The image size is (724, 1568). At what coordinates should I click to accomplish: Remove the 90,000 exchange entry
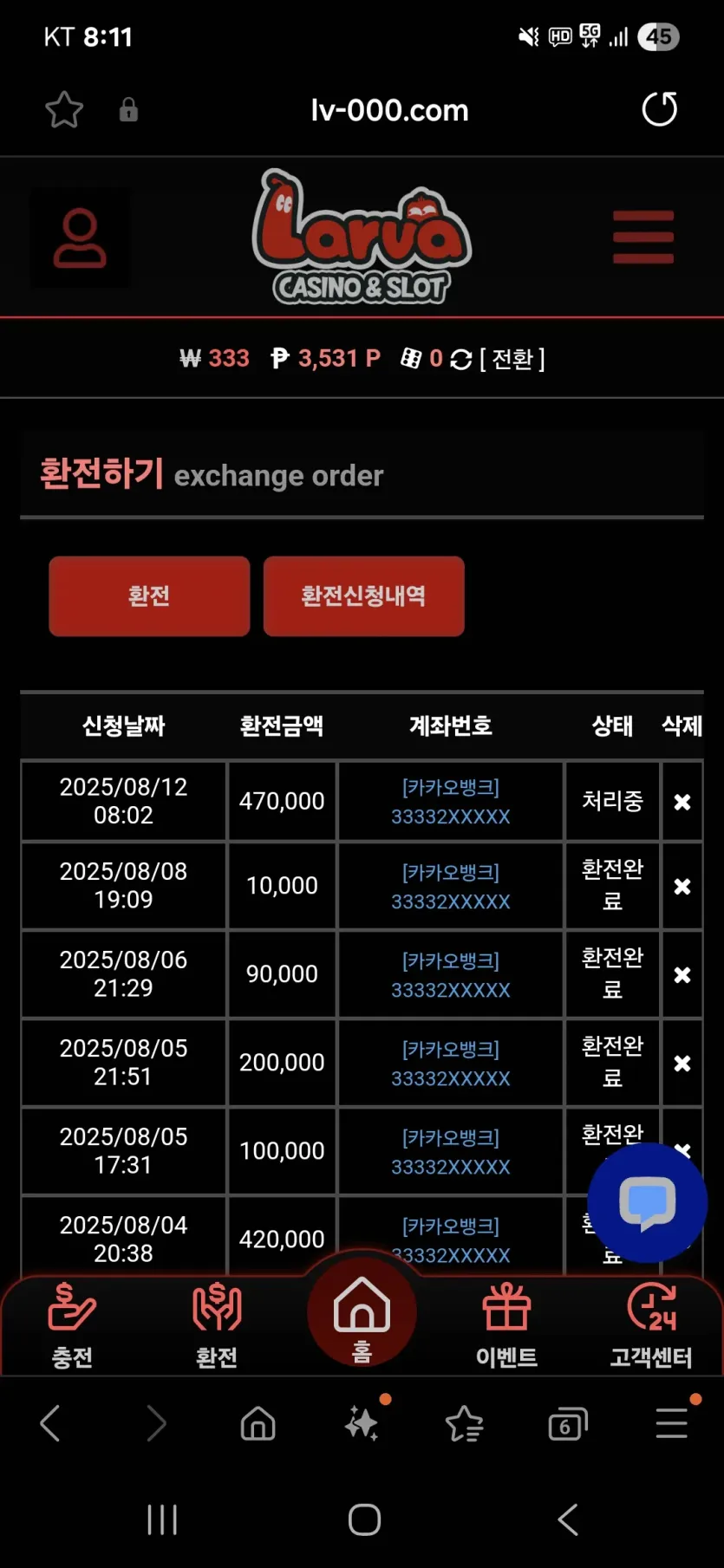(682, 975)
